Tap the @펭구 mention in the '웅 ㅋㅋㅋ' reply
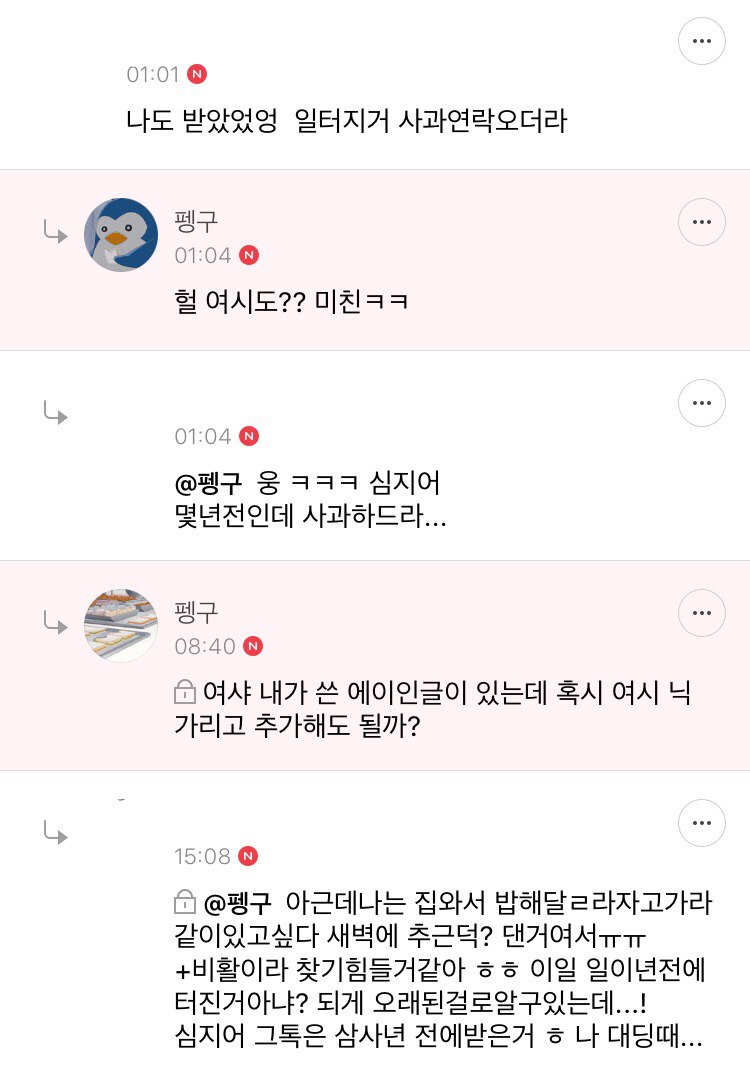The width and height of the screenshot is (750, 1080). click(209, 484)
